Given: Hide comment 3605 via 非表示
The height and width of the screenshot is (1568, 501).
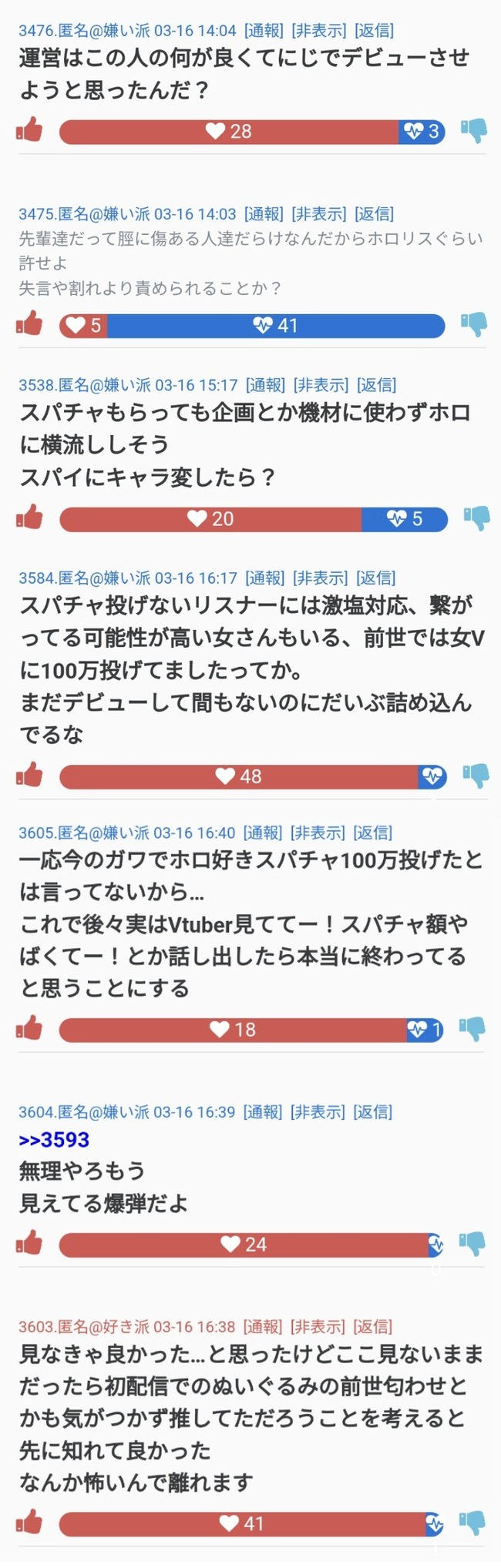Looking at the screenshot, I should click(x=318, y=833).
